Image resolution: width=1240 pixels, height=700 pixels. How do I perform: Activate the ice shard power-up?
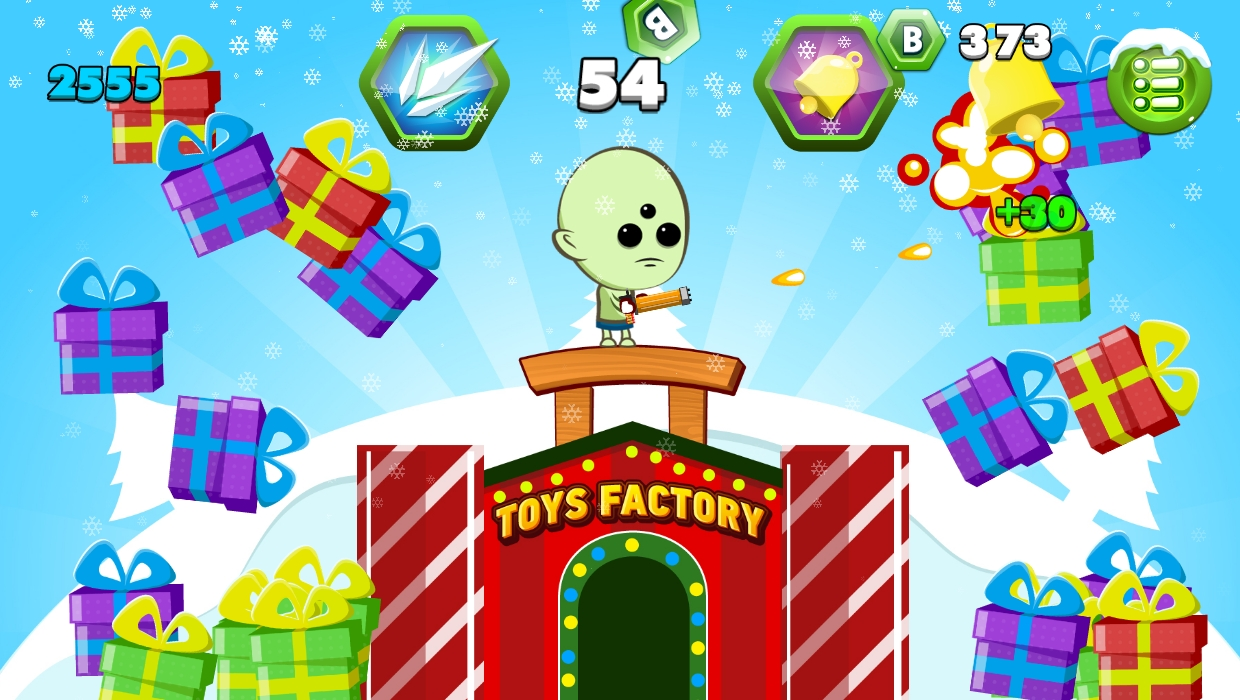click(x=435, y=82)
